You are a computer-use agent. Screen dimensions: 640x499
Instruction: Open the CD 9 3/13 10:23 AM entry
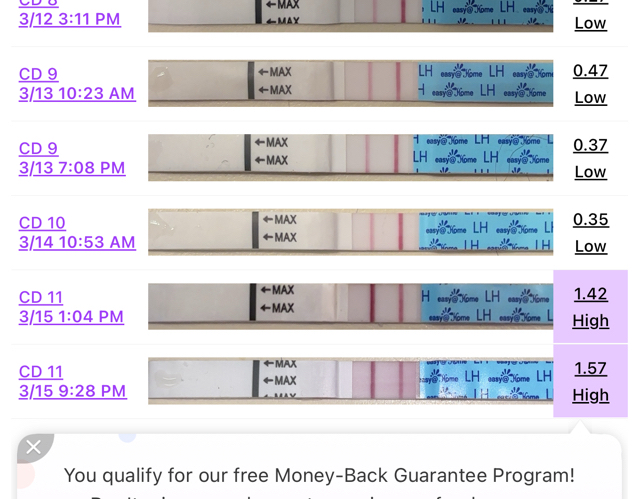point(76,84)
